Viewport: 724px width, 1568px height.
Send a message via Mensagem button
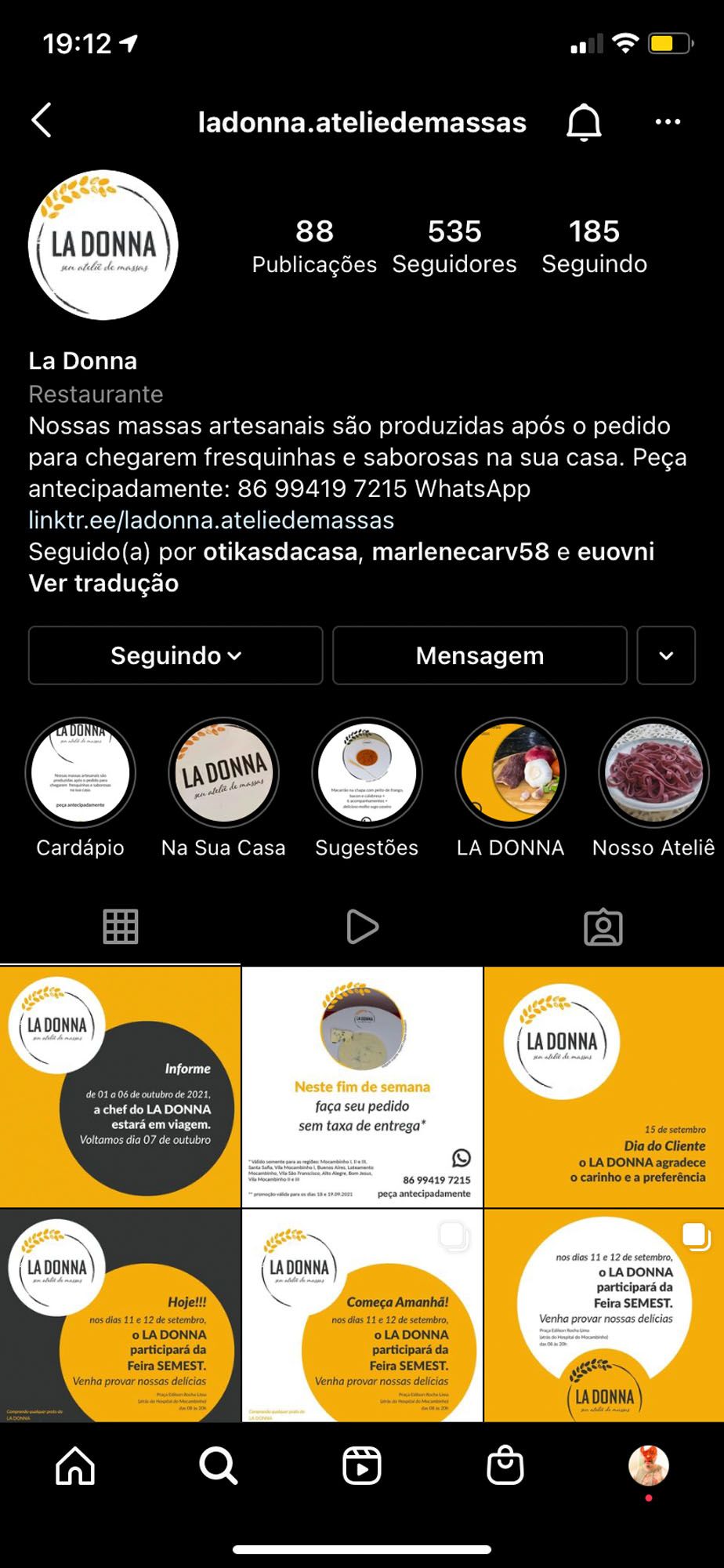point(480,655)
